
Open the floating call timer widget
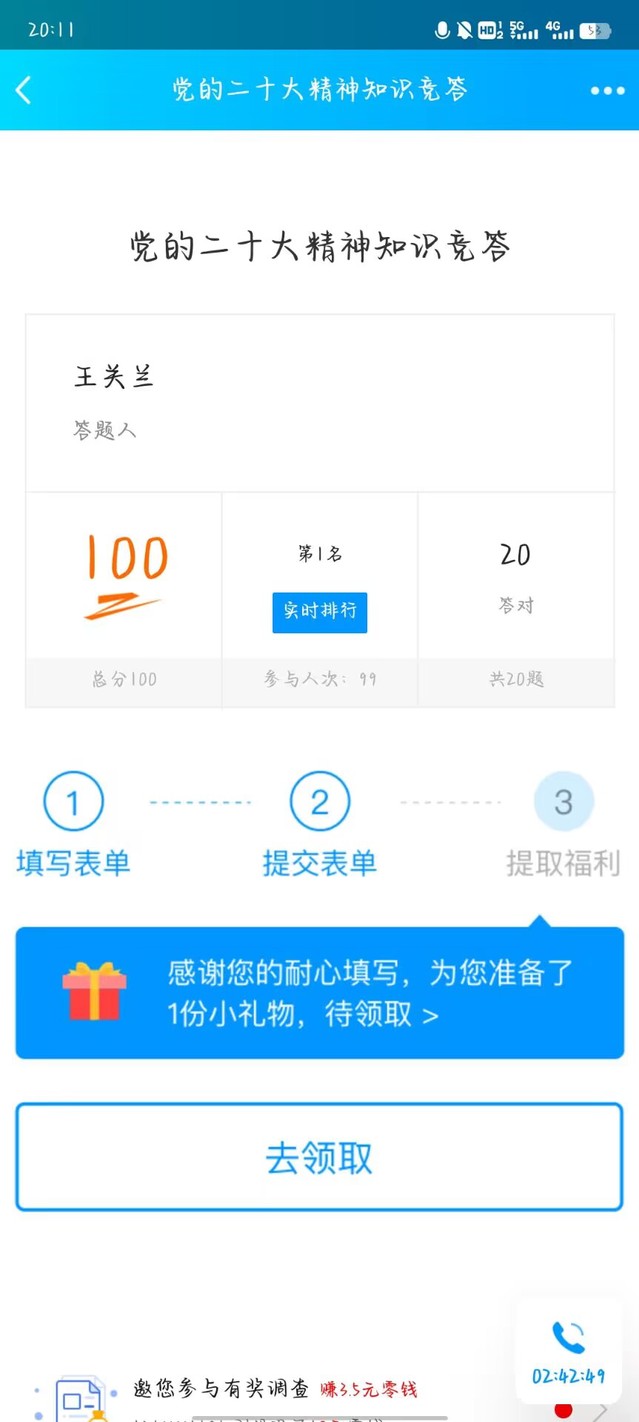click(x=568, y=1352)
